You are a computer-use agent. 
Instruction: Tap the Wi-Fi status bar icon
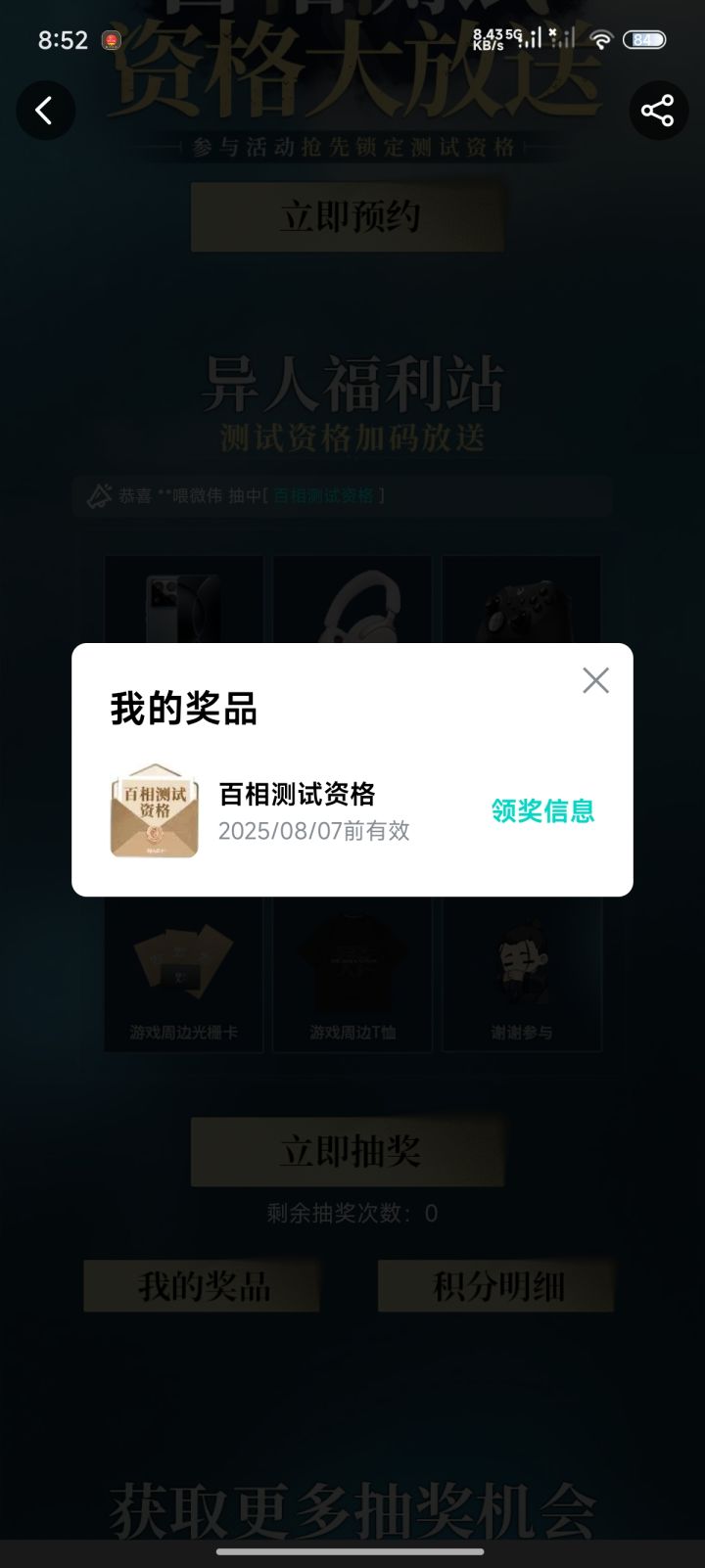pos(599,39)
